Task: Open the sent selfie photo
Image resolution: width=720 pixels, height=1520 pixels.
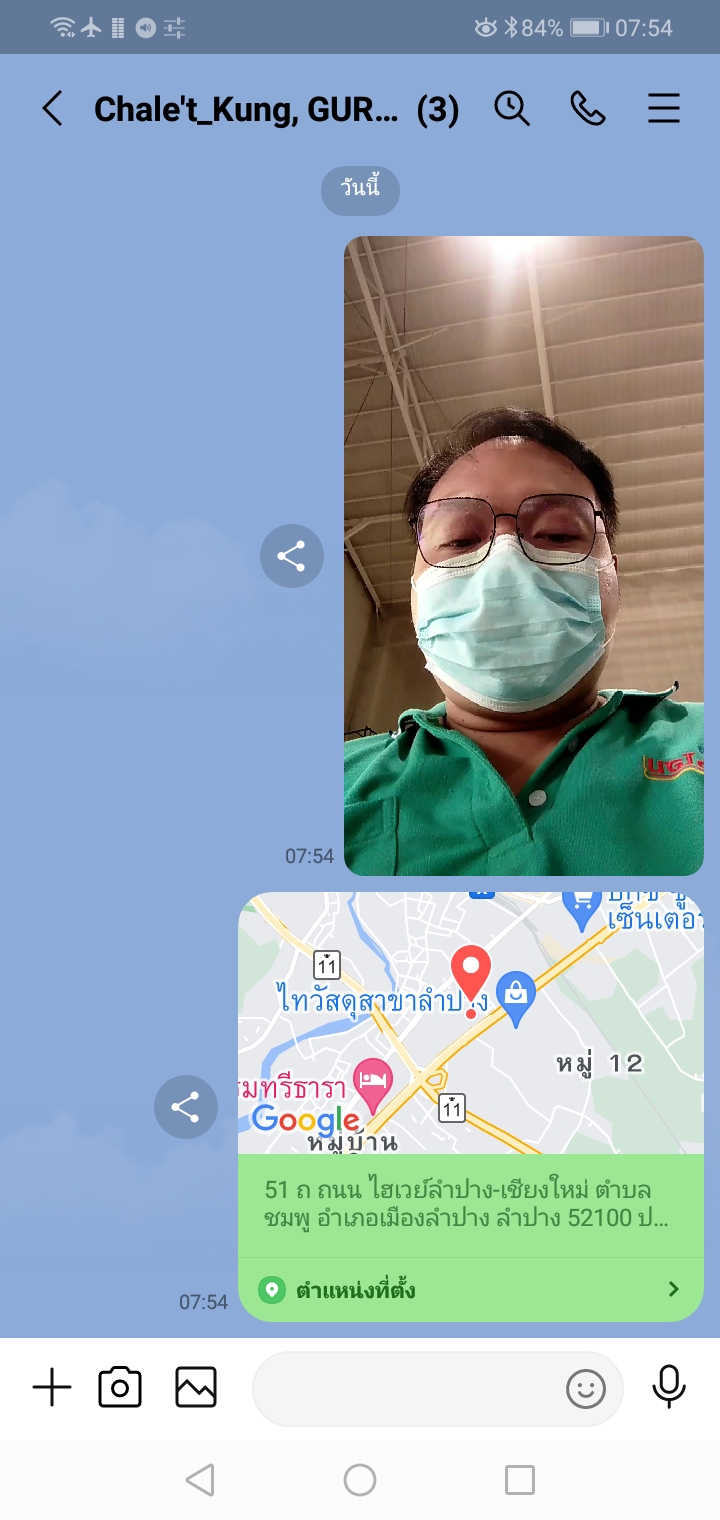Action: pos(524,556)
